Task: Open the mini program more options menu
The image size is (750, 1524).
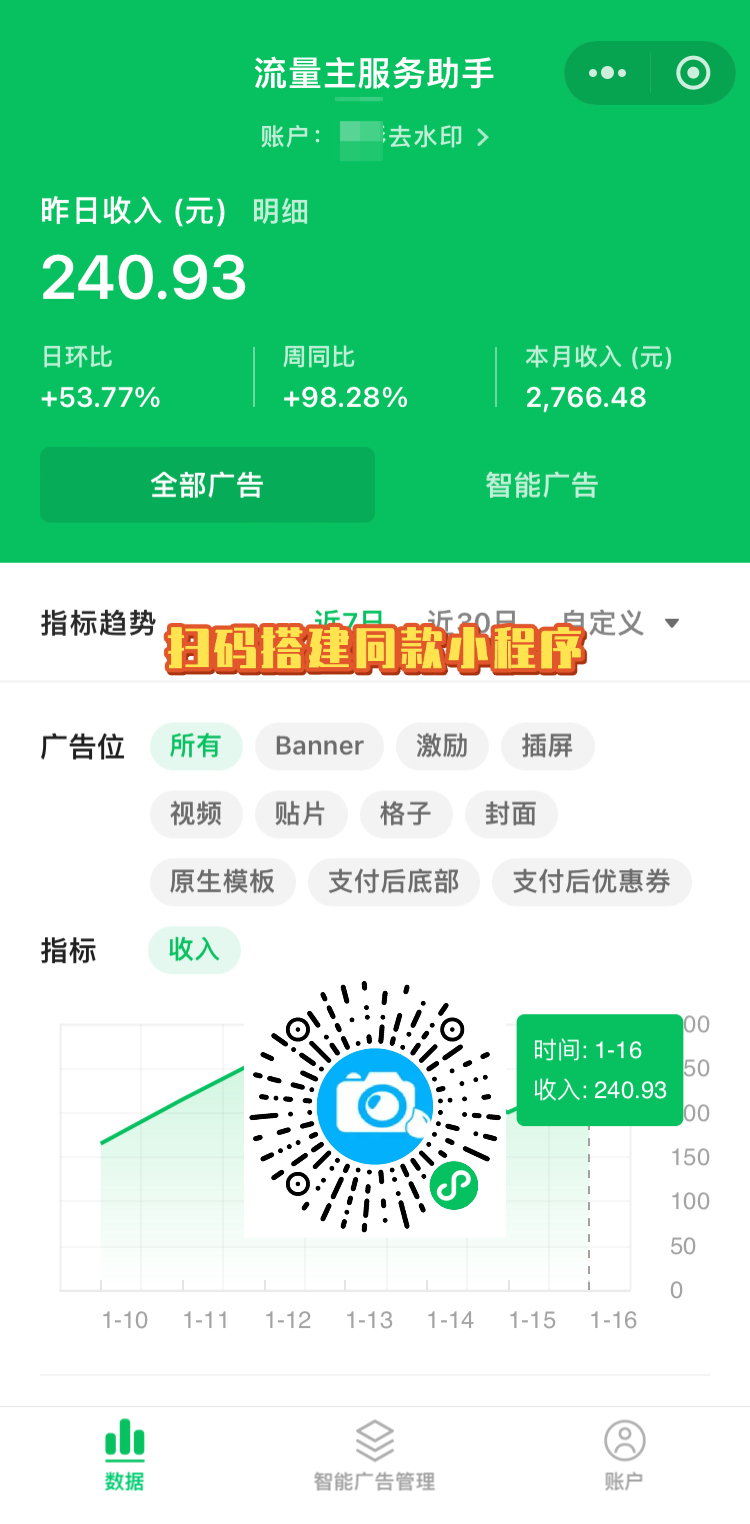Action: pyautogui.click(x=608, y=73)
